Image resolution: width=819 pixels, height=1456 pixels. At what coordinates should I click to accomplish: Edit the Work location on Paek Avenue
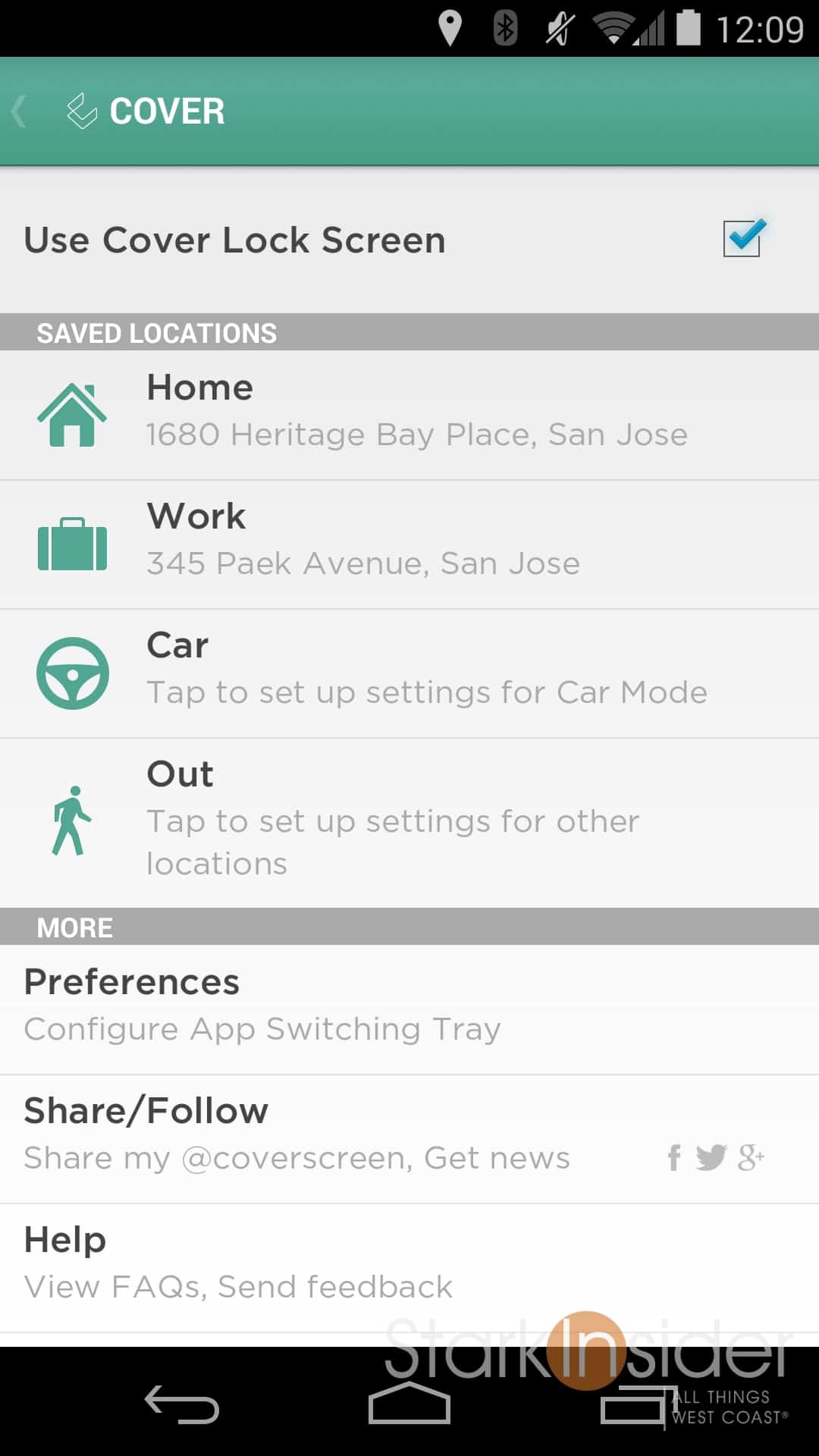[x=409, y=544]
